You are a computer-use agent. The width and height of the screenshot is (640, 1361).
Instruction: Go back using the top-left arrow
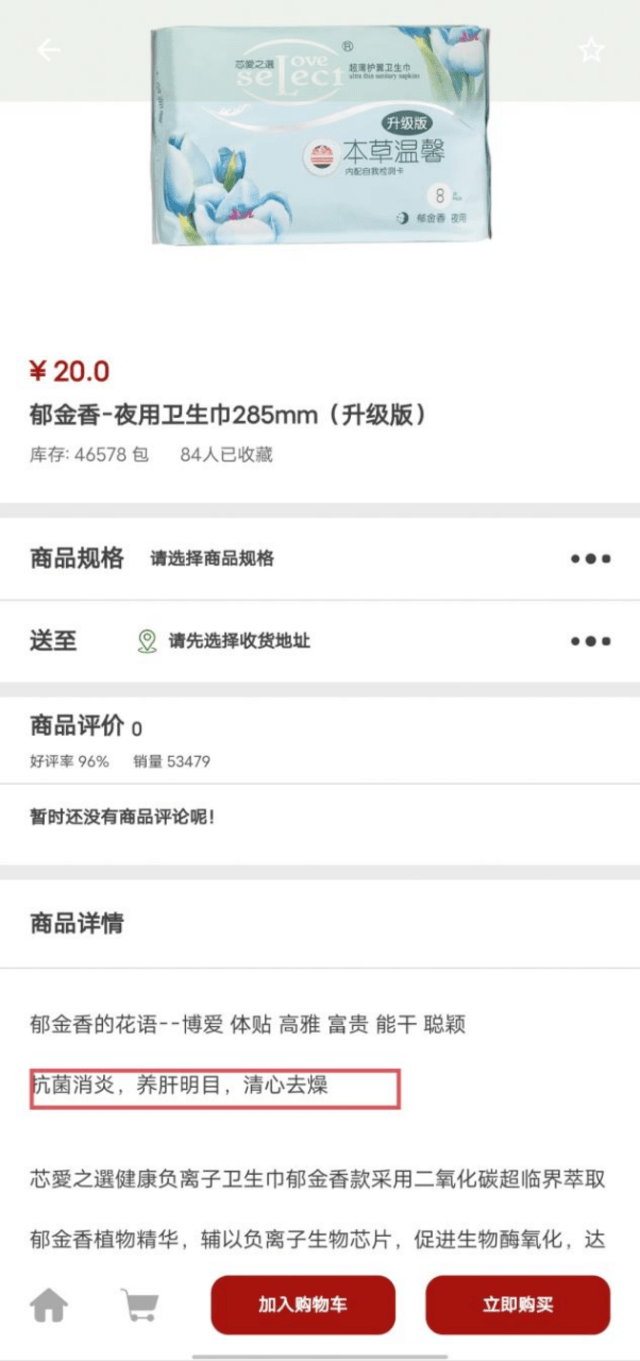[x=49, y=50]
